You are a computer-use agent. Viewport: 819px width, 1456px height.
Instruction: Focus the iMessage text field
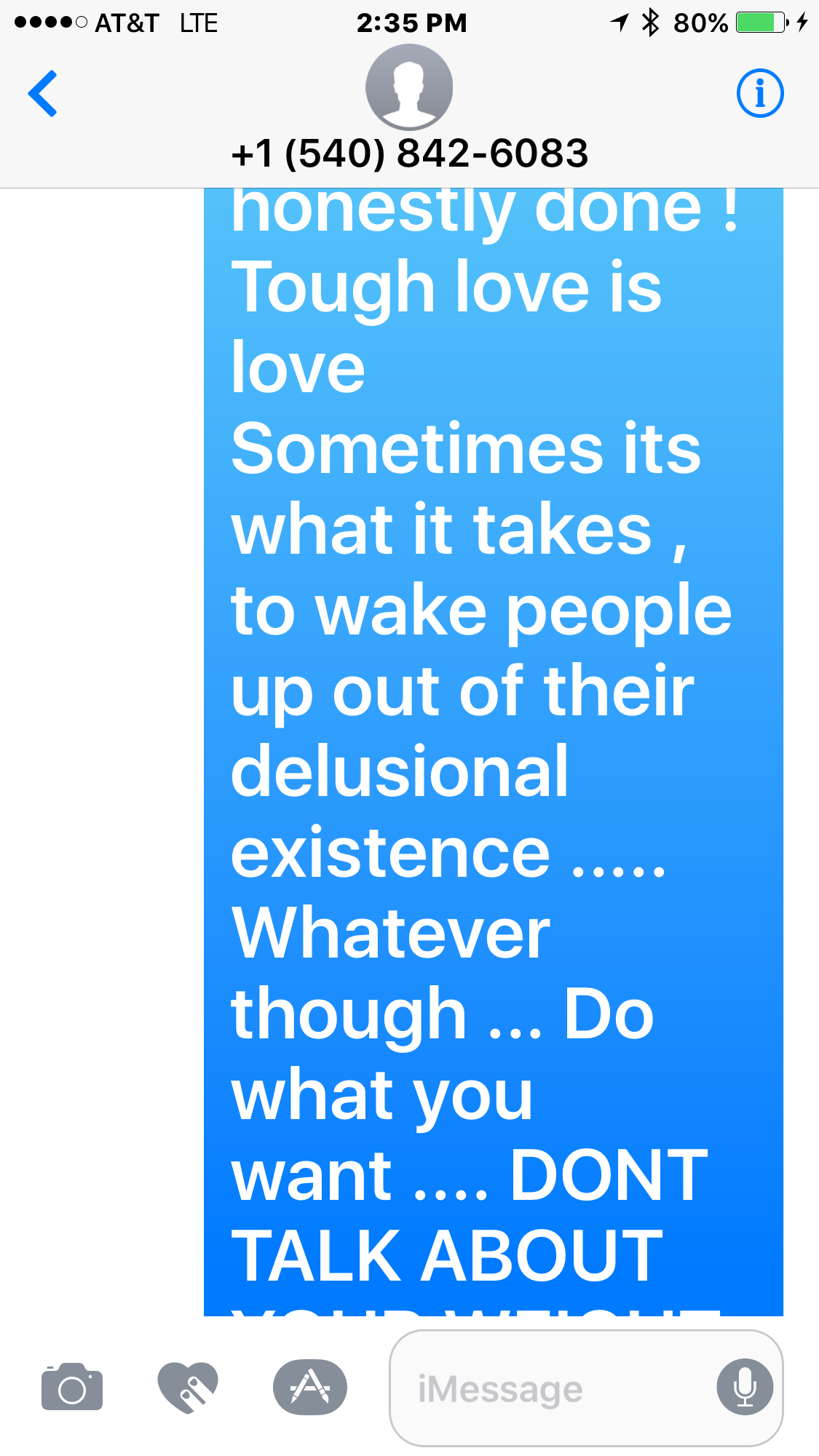click(555, 1388)
